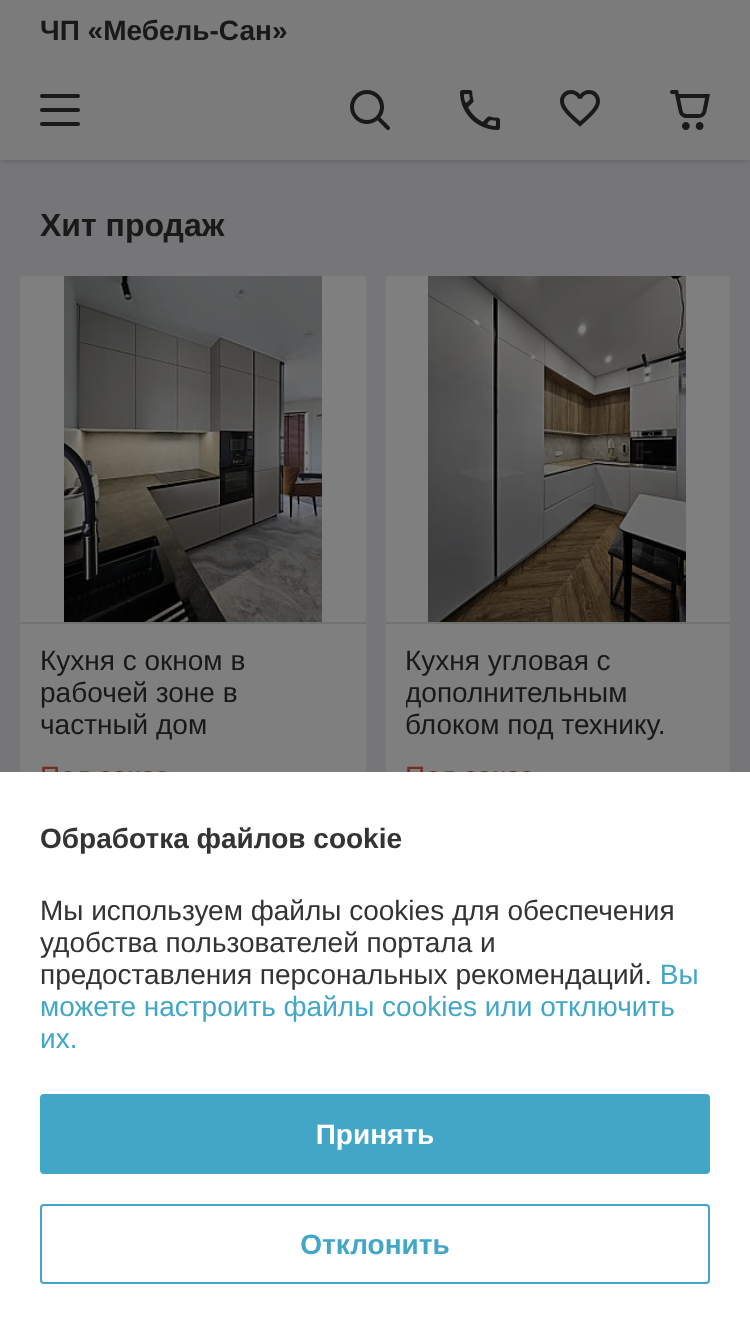
Task: Open product Кухня угловая с дополнительным блоком
Action: 535,693
